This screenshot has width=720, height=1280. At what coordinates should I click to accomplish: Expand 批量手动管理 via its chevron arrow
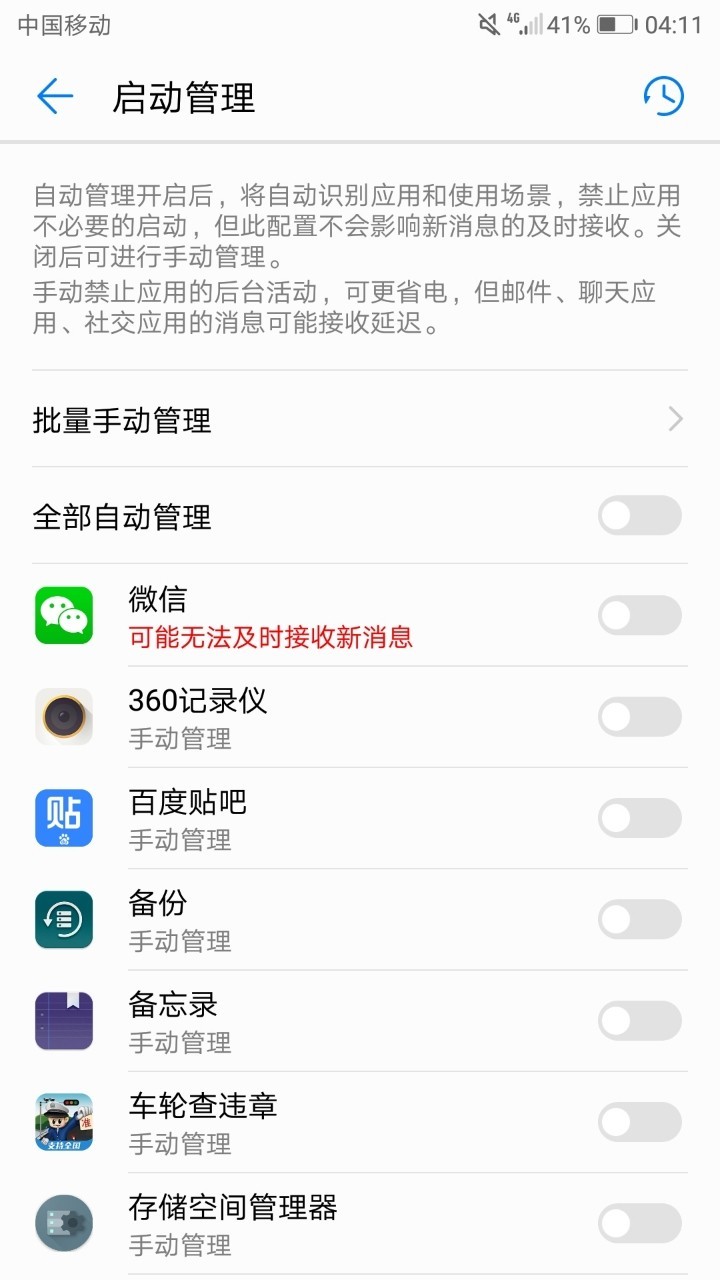[x=676, y=421]
